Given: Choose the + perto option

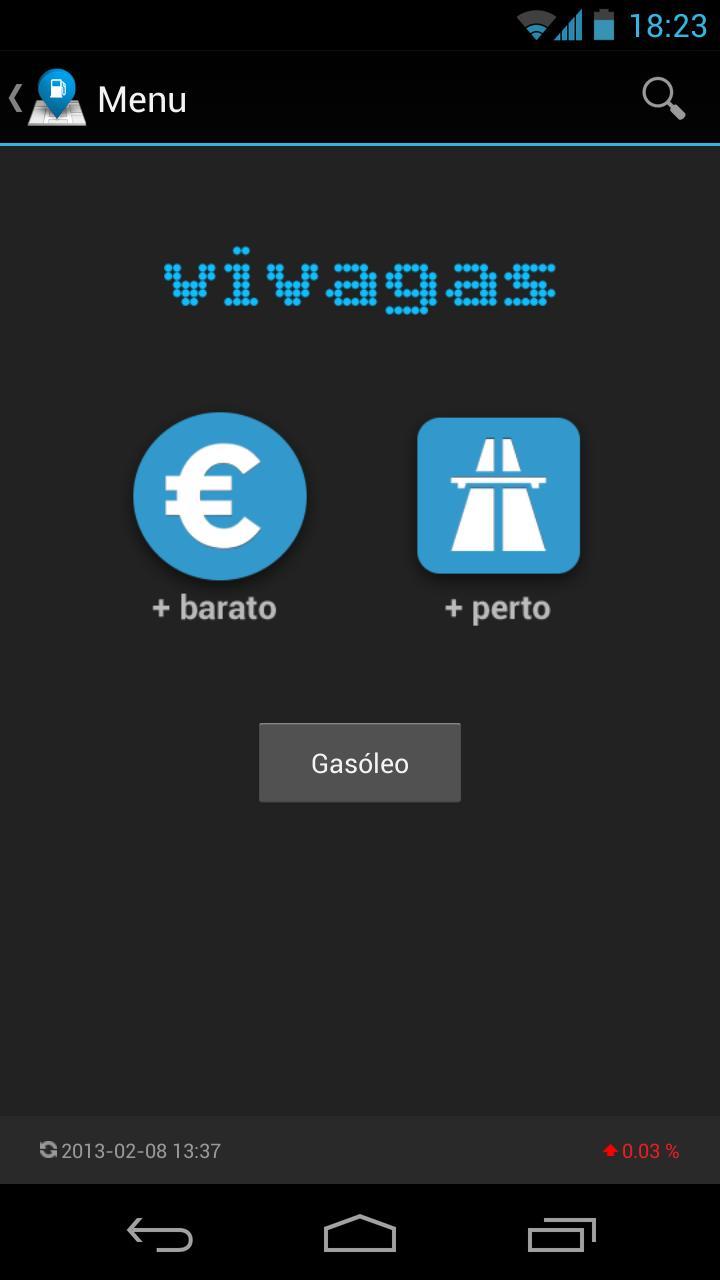Looking at the screenshot, I should pos(497,607).
